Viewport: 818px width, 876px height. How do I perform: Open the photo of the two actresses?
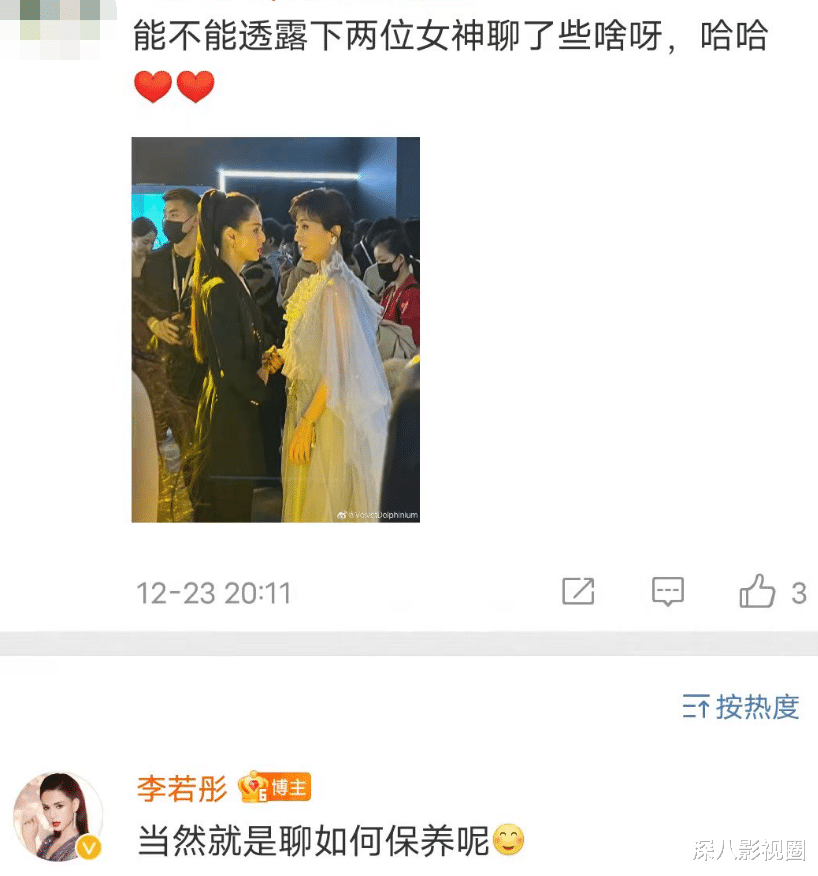pyautogui.click(x=276, y=330)
